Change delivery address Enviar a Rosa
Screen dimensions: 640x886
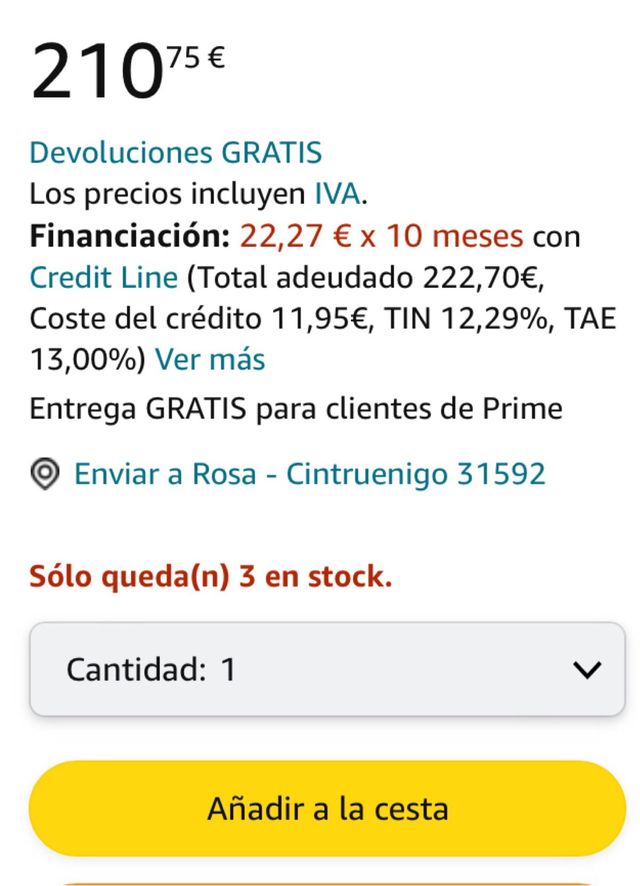309,473
